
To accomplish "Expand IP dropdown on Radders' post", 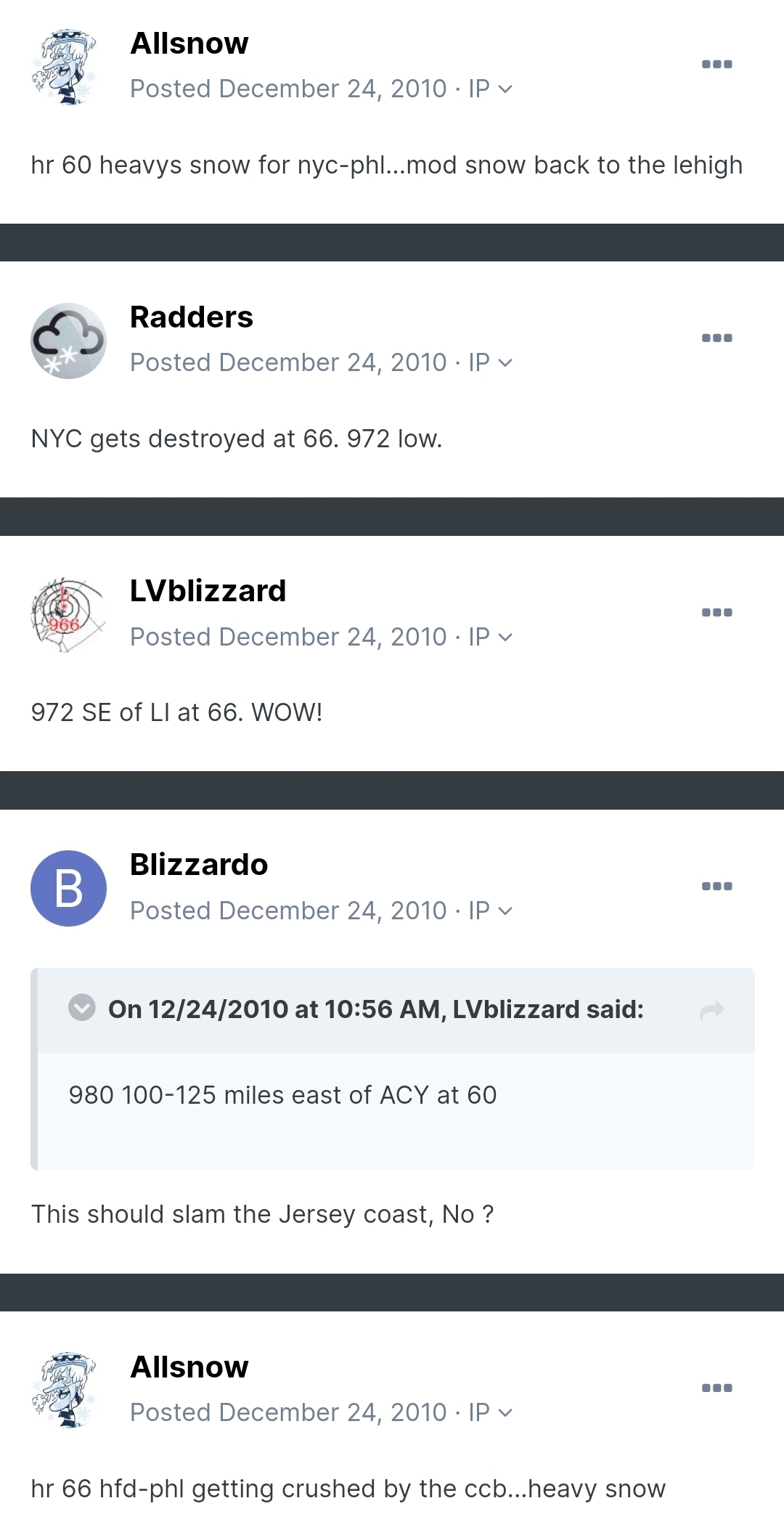I will pos(490,362).
